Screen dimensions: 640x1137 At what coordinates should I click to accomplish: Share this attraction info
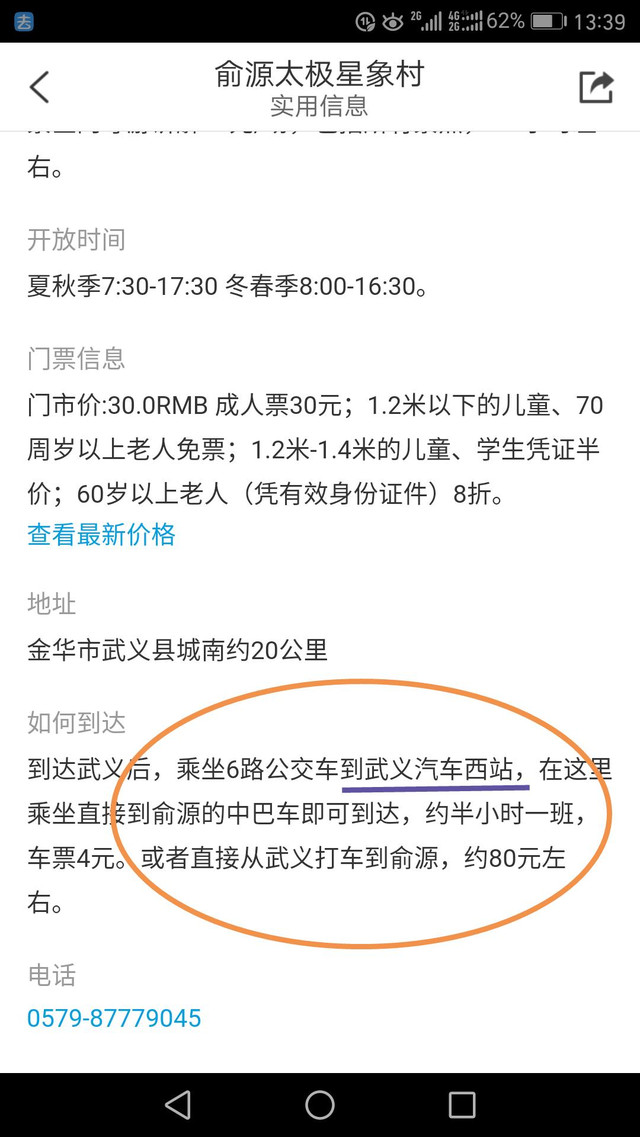click(x=597, y=88)
